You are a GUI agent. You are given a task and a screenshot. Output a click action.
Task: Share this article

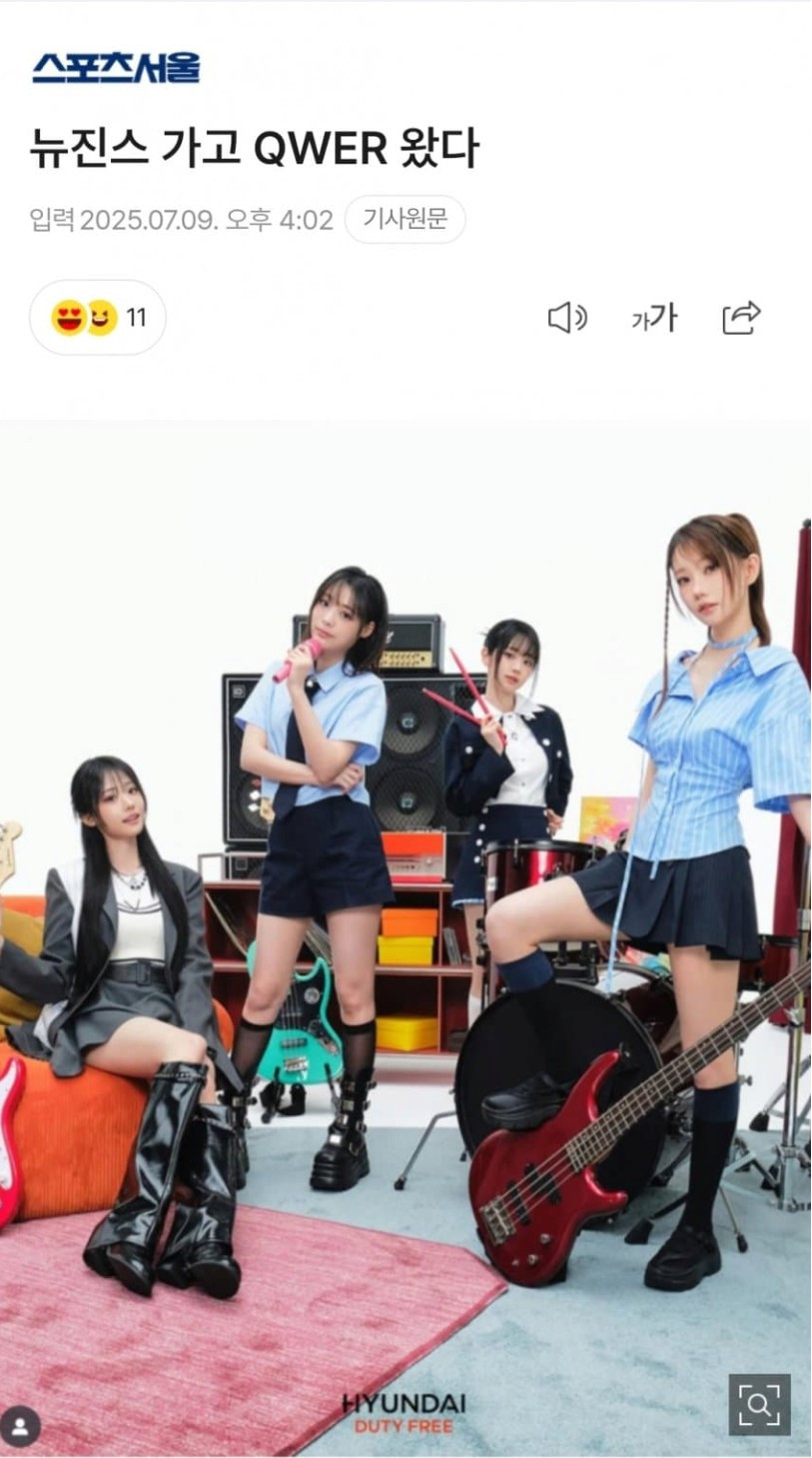point(741,318)
